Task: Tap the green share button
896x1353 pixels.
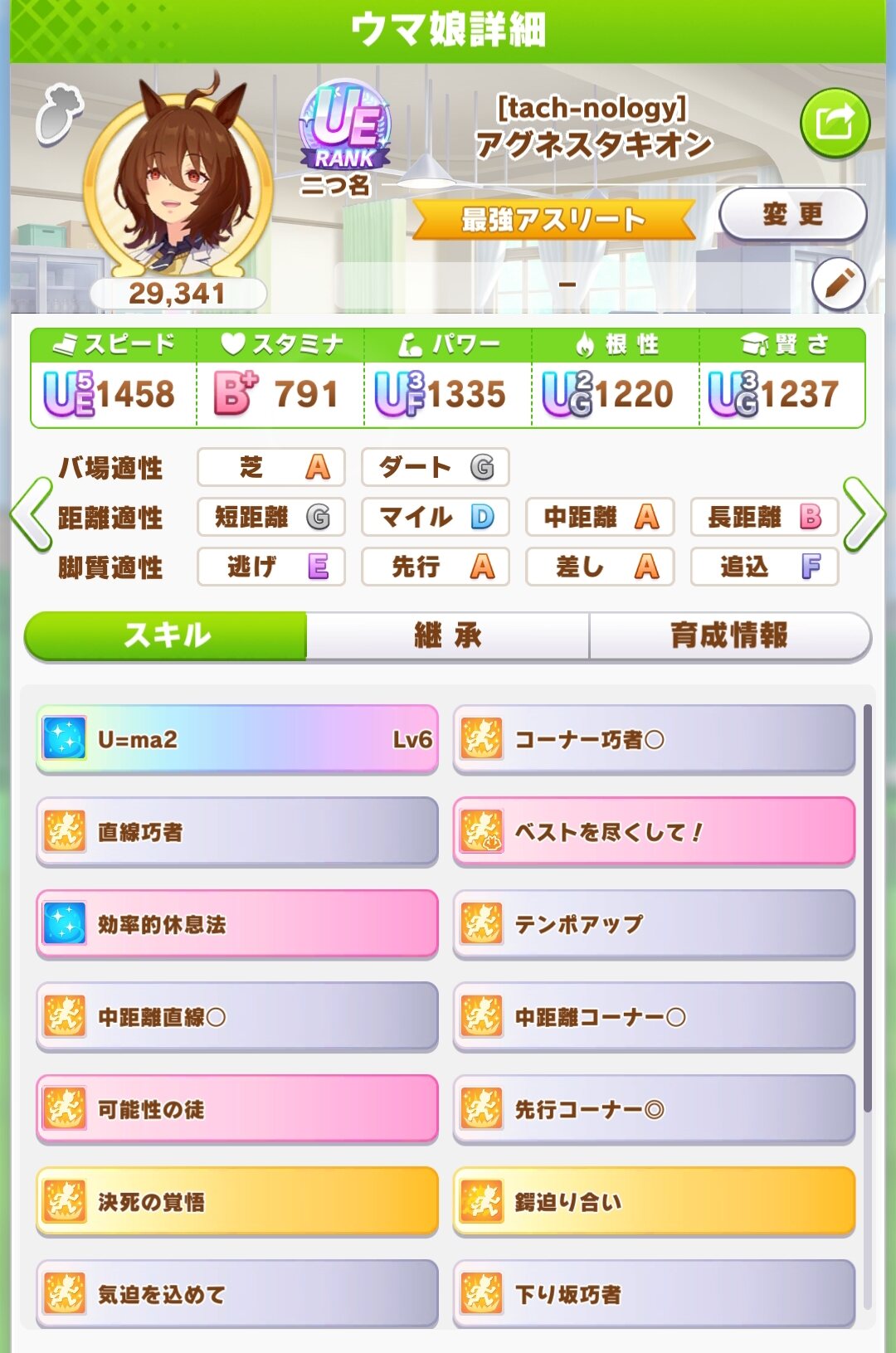Action: tap(835, 124)
